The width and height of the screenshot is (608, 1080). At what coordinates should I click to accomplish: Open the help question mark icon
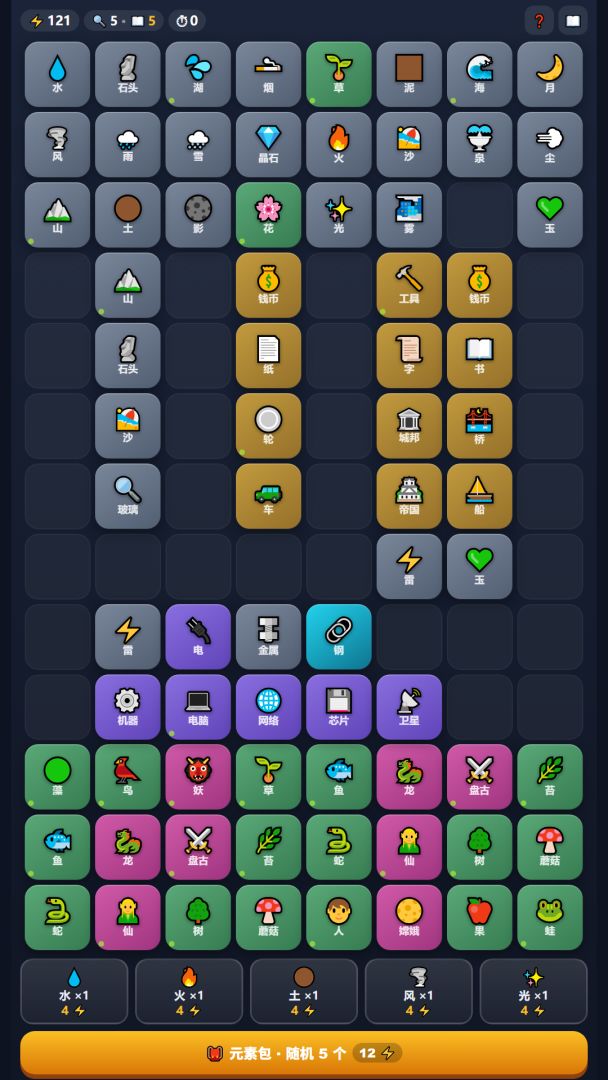[539, 21]
